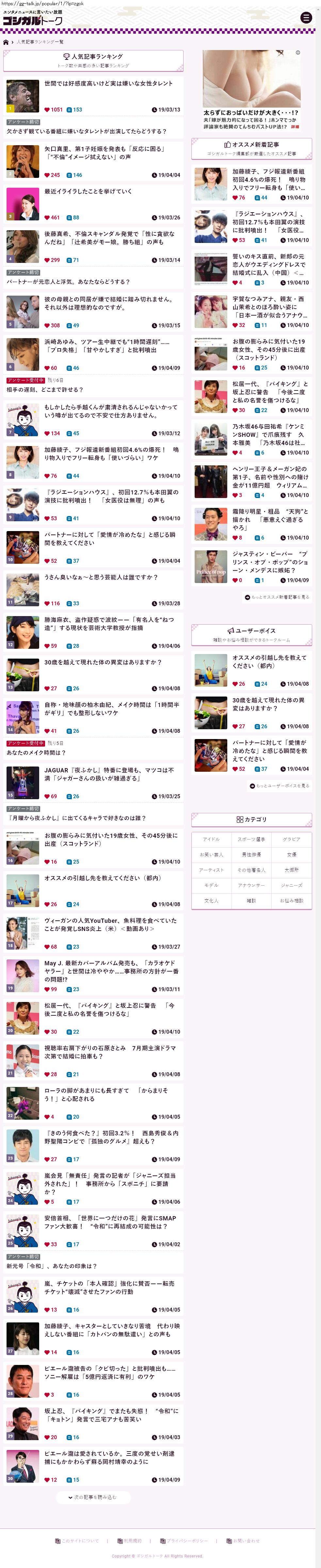Open user voice オススメの引越し先 in sidebar
Image resolution: width=321 pixels, height=1568 pixels.
(x=269, y=662)
